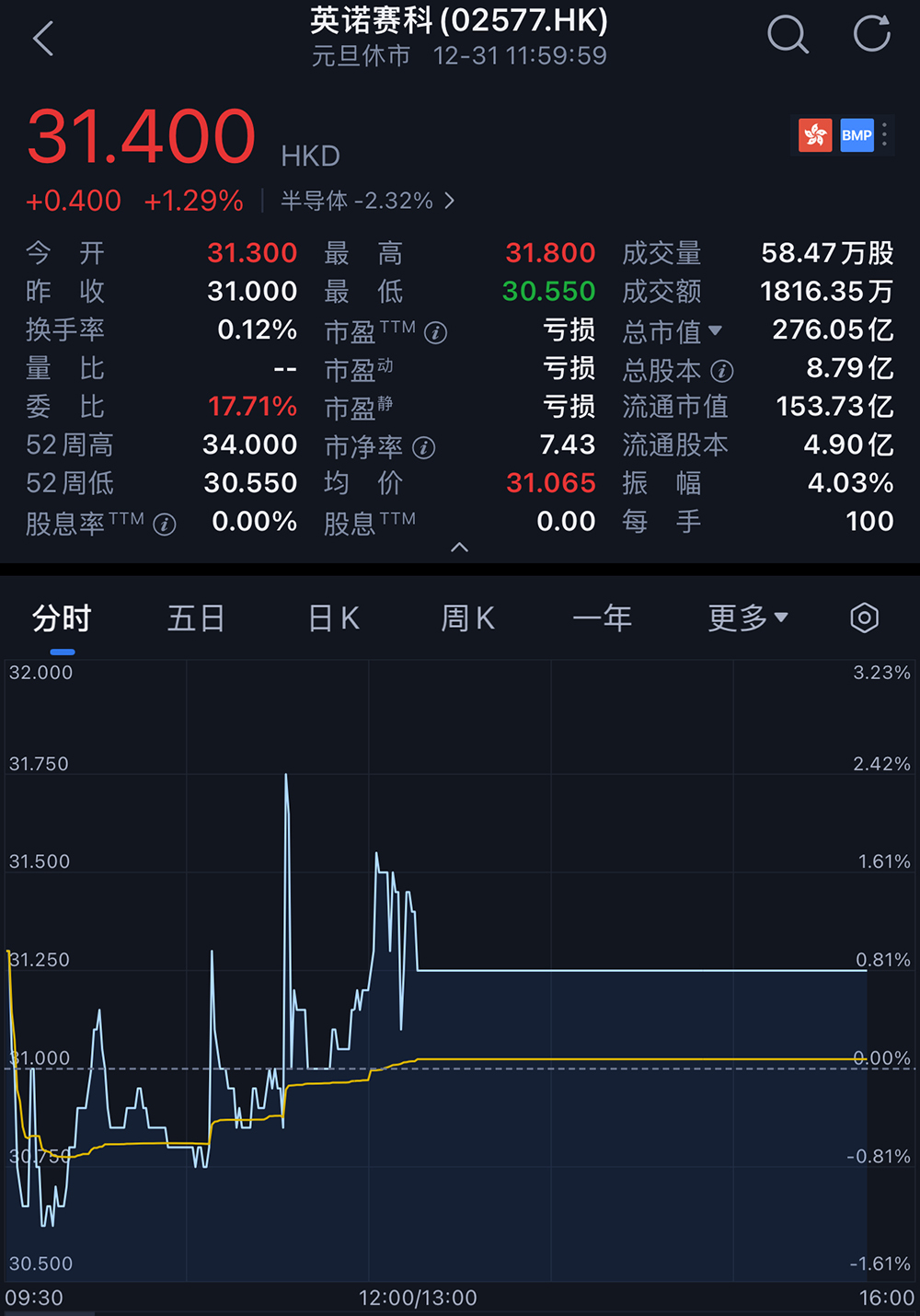The height and width of the screenshot is (1316, 920).
Task: Switch to the 日K chart tab
Action: pos(333,618)
